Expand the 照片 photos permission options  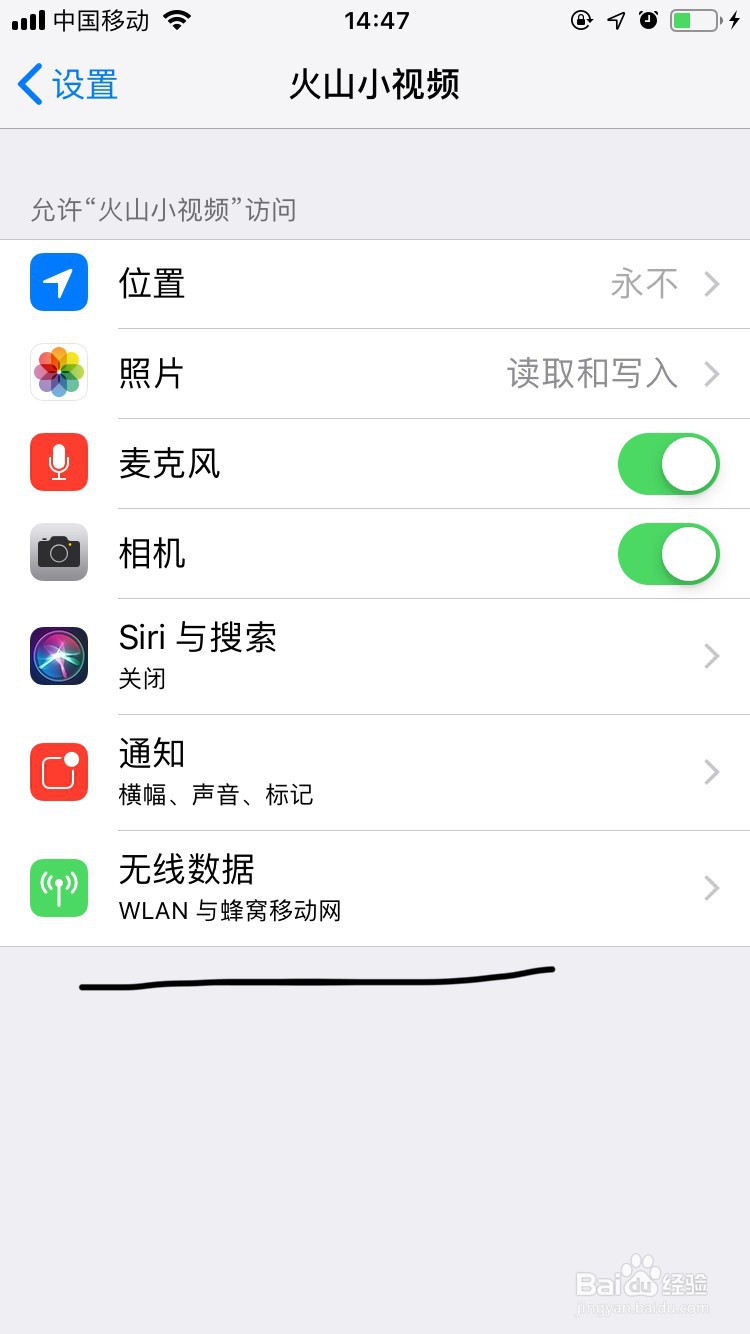tap(711, 373)
